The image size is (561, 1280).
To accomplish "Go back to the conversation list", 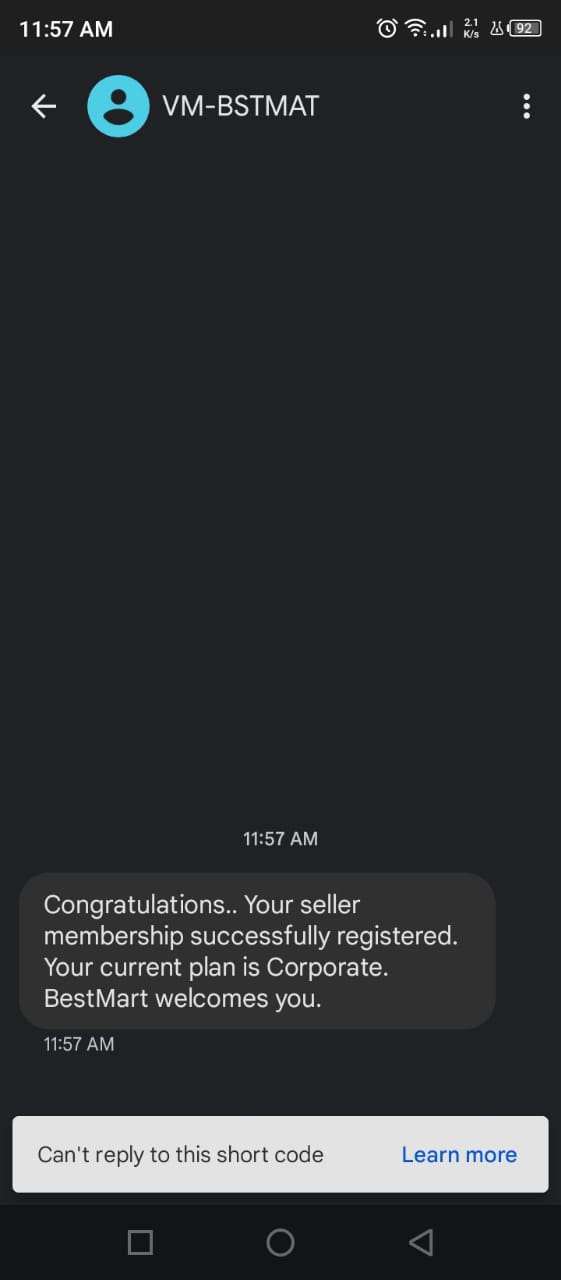I will click(x=44, y=106).
